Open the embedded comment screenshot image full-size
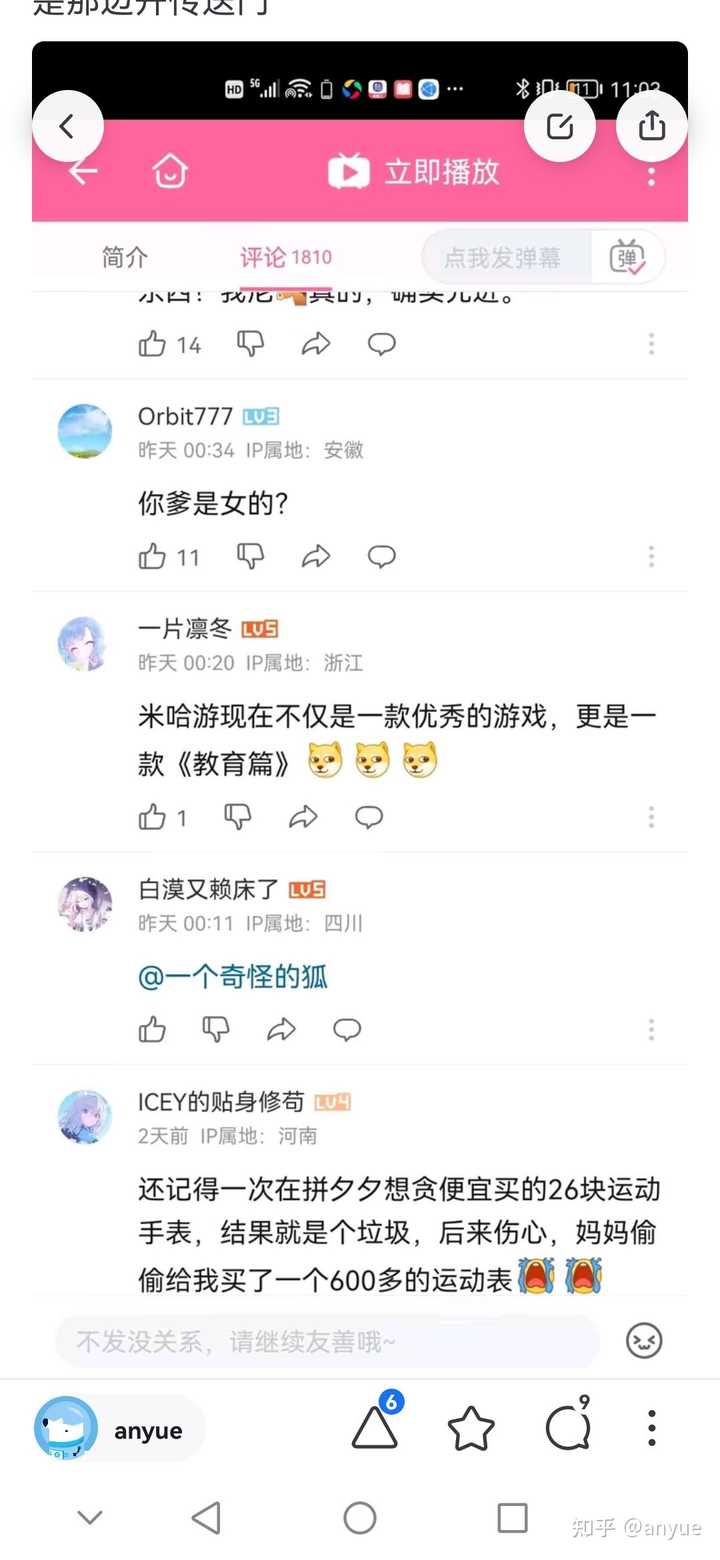 coord(360,700)
